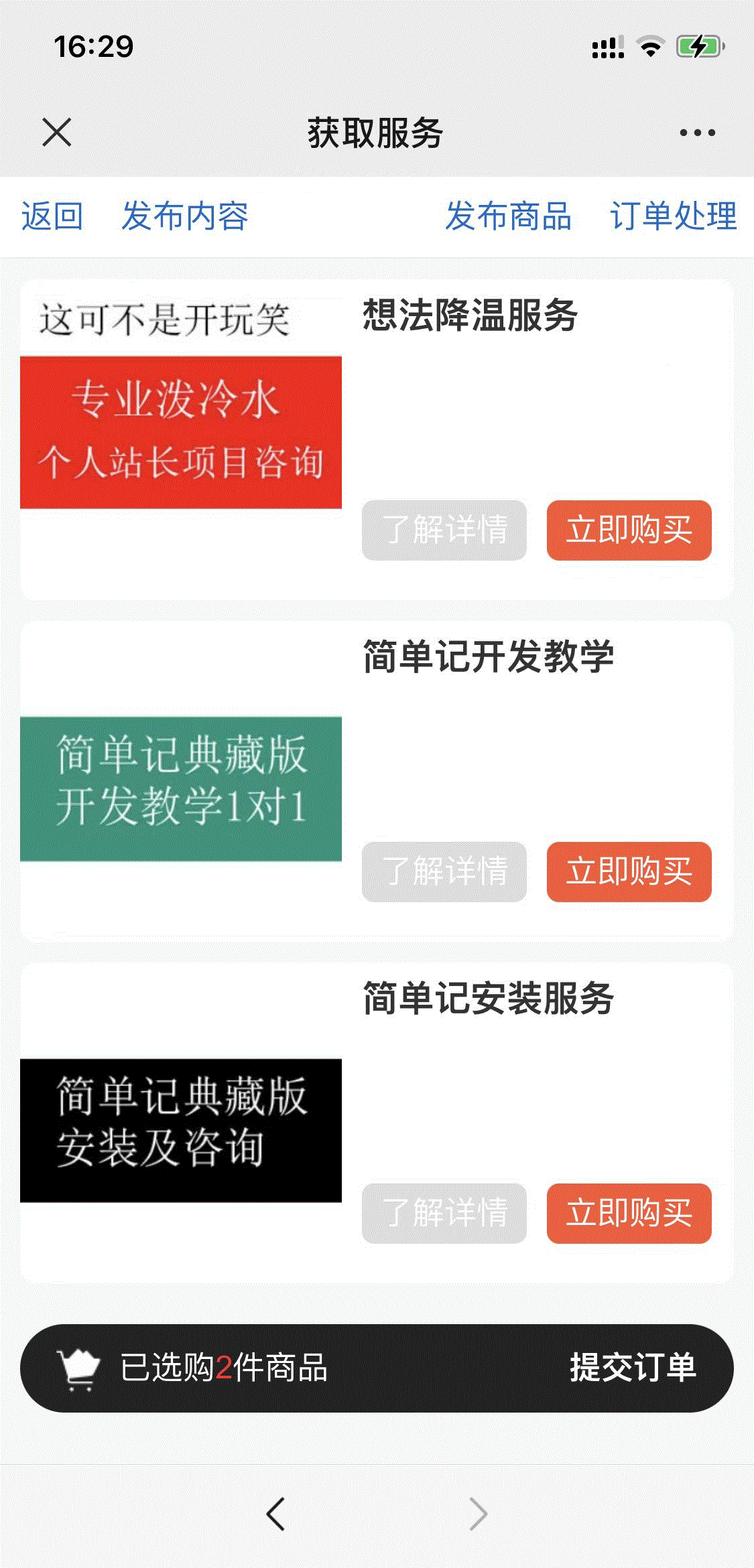Viewport: 754px width, 1568px height.
Task: Close the 获取服务 page
Action: point(57,132)
